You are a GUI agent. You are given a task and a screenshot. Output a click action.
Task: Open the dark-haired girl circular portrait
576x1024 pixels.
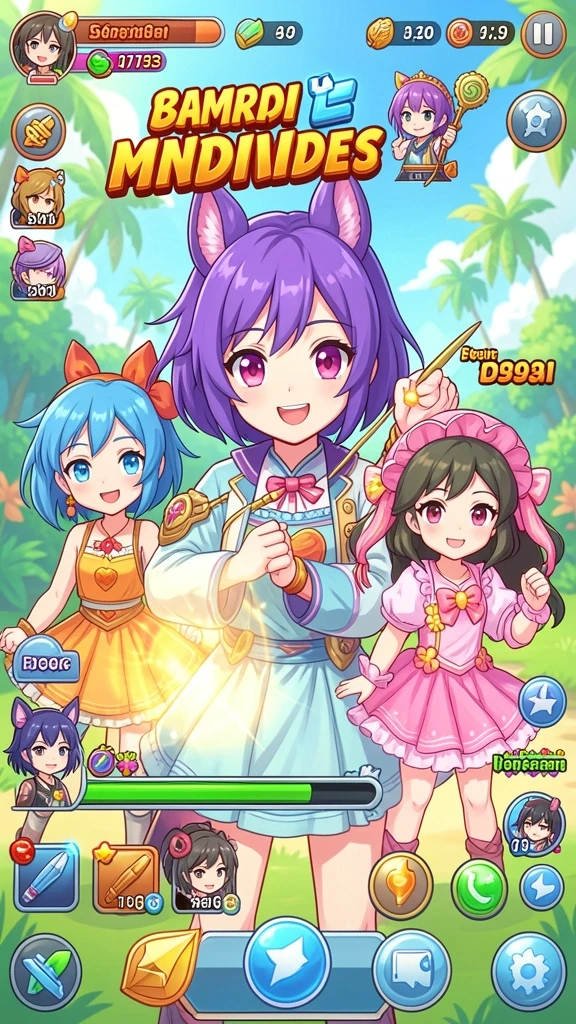534,824
